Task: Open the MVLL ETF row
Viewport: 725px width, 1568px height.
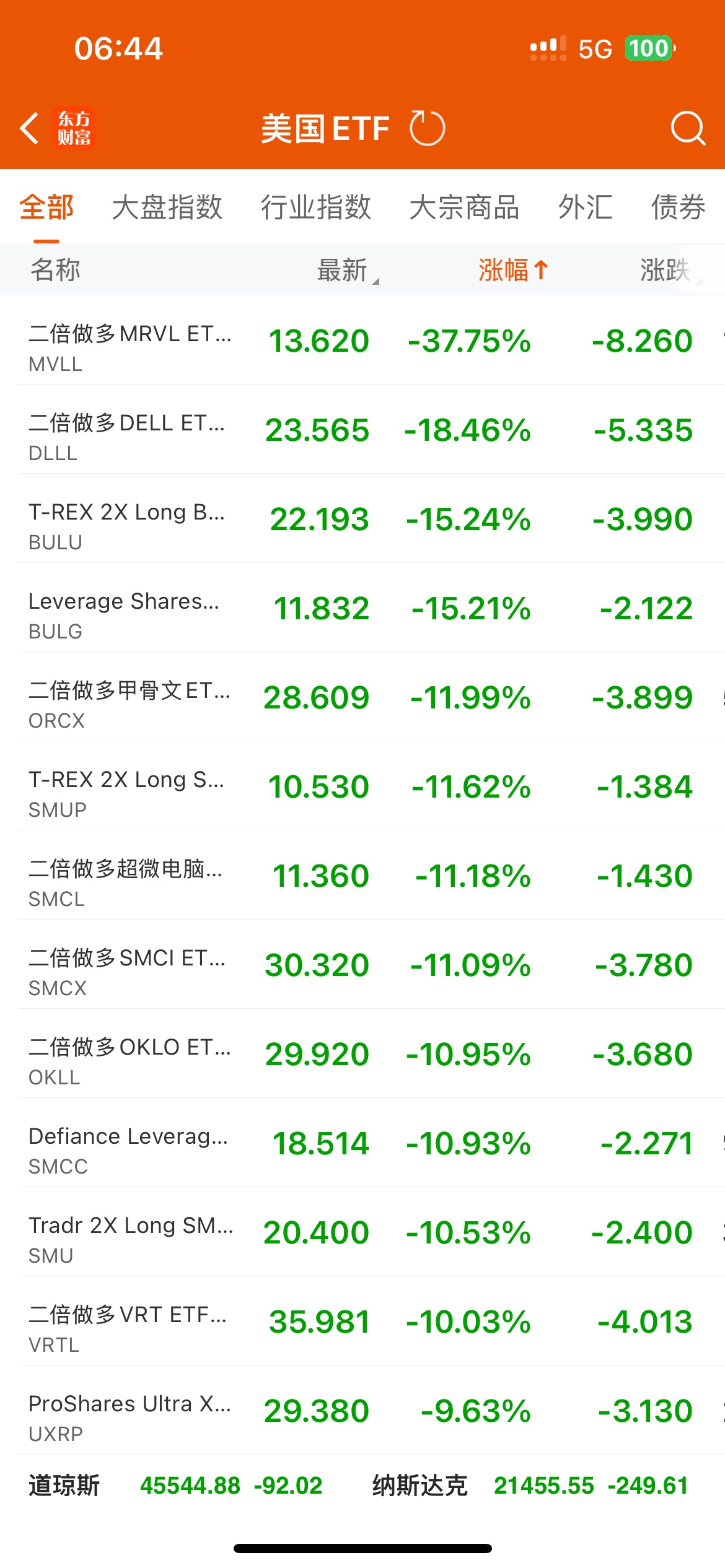Action: [x=362, y=341]
